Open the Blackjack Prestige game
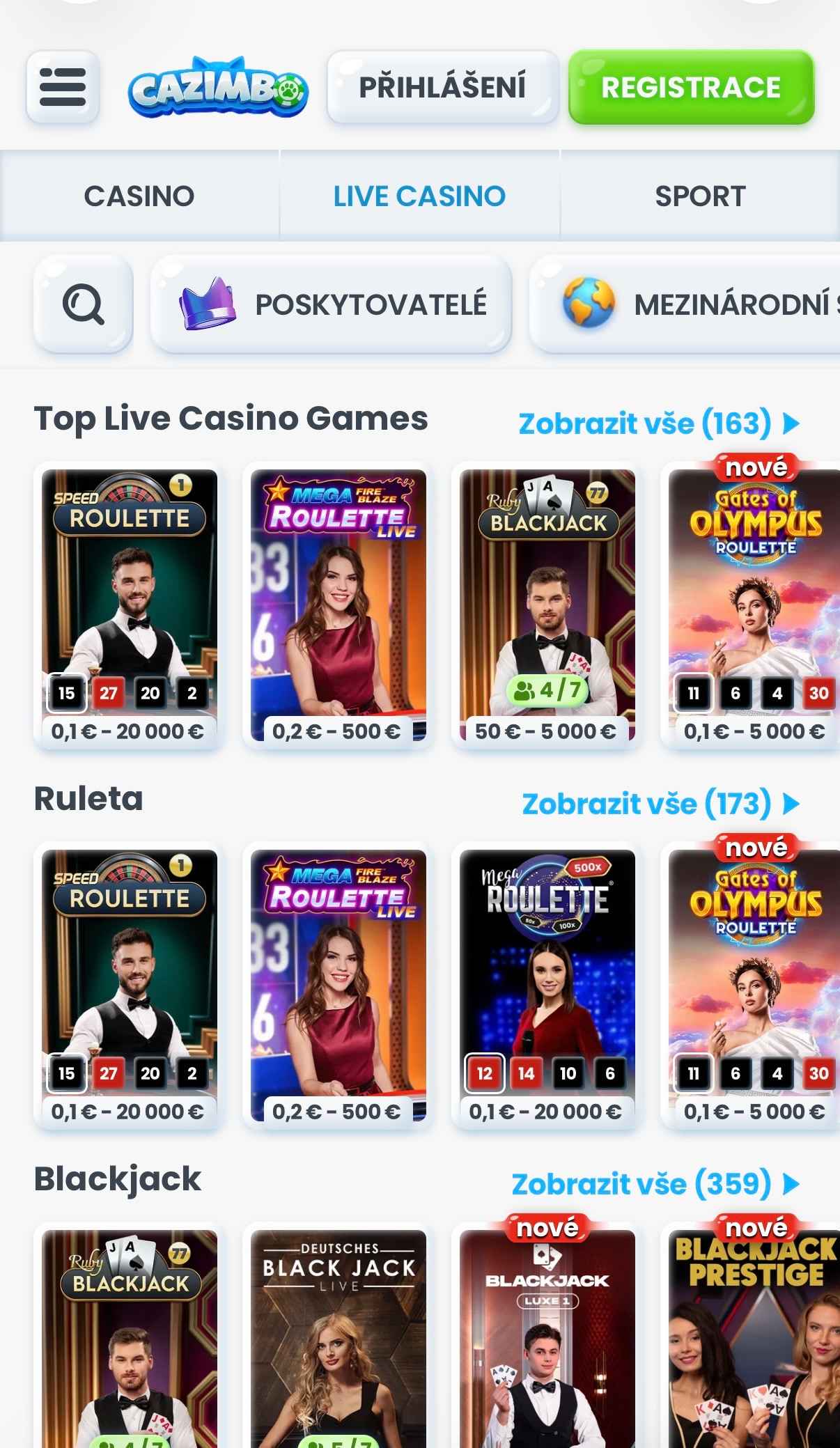The image size is (840, 1448). 751,1336
